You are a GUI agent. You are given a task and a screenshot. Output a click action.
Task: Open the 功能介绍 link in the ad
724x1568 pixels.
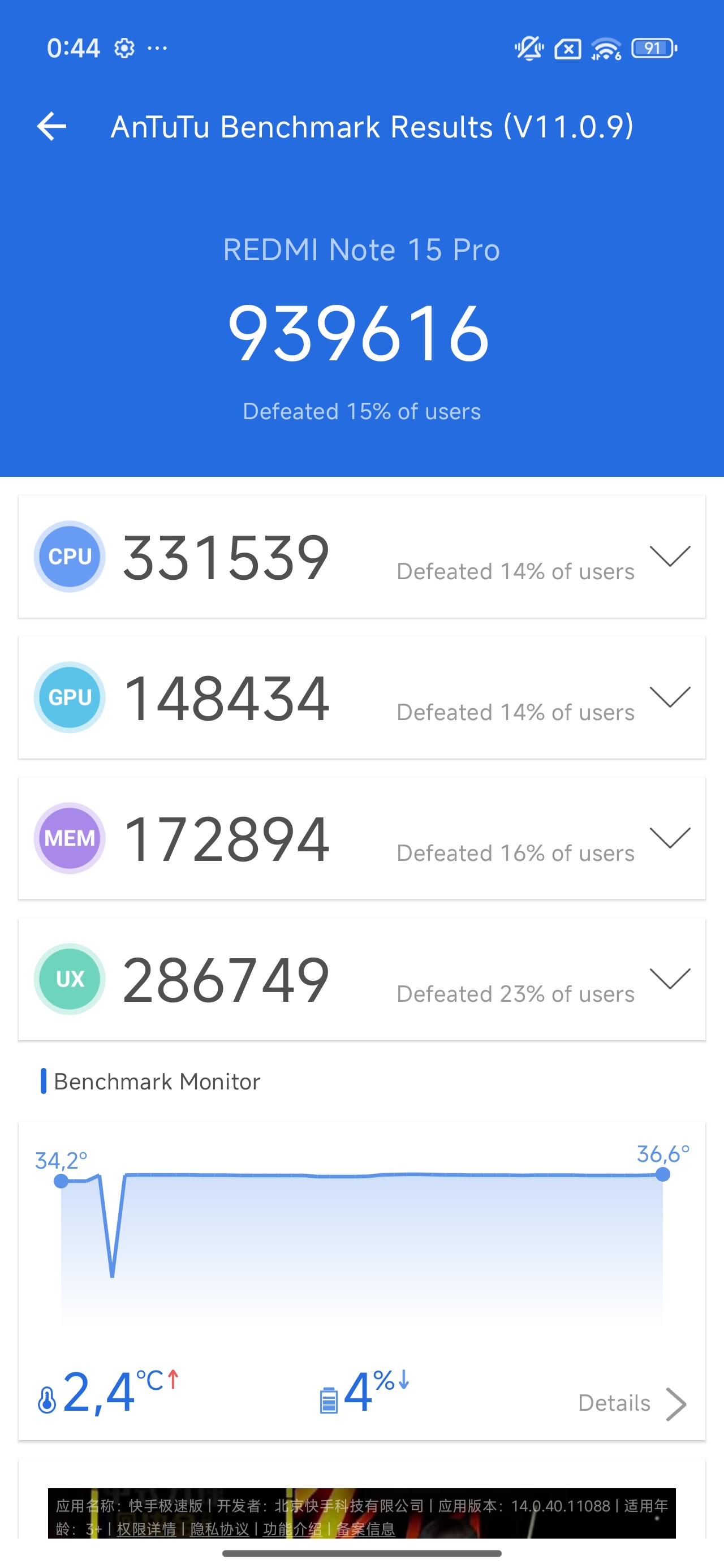pyautogui.click(x=292, y=1529)
